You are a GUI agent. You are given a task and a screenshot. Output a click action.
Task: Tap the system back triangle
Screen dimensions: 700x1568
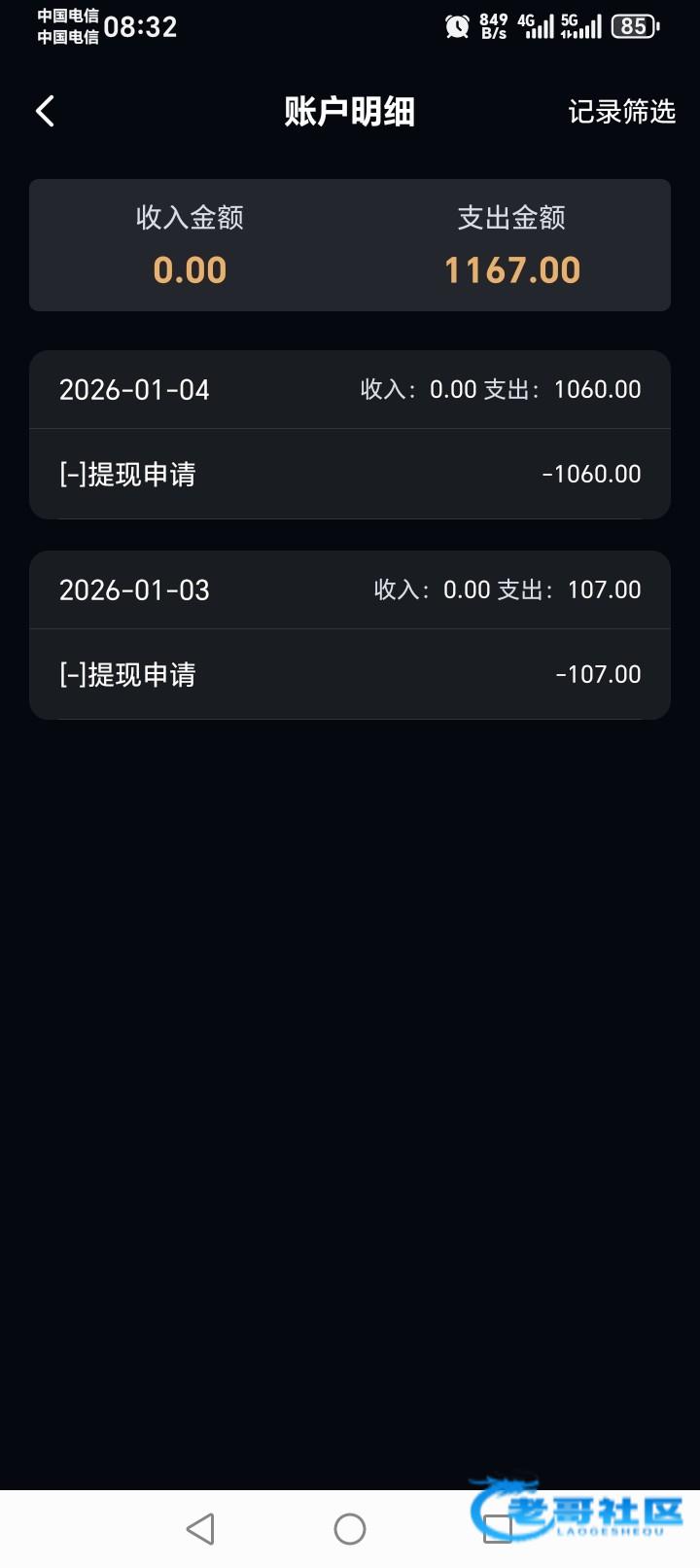click(x=200, y=1529)
